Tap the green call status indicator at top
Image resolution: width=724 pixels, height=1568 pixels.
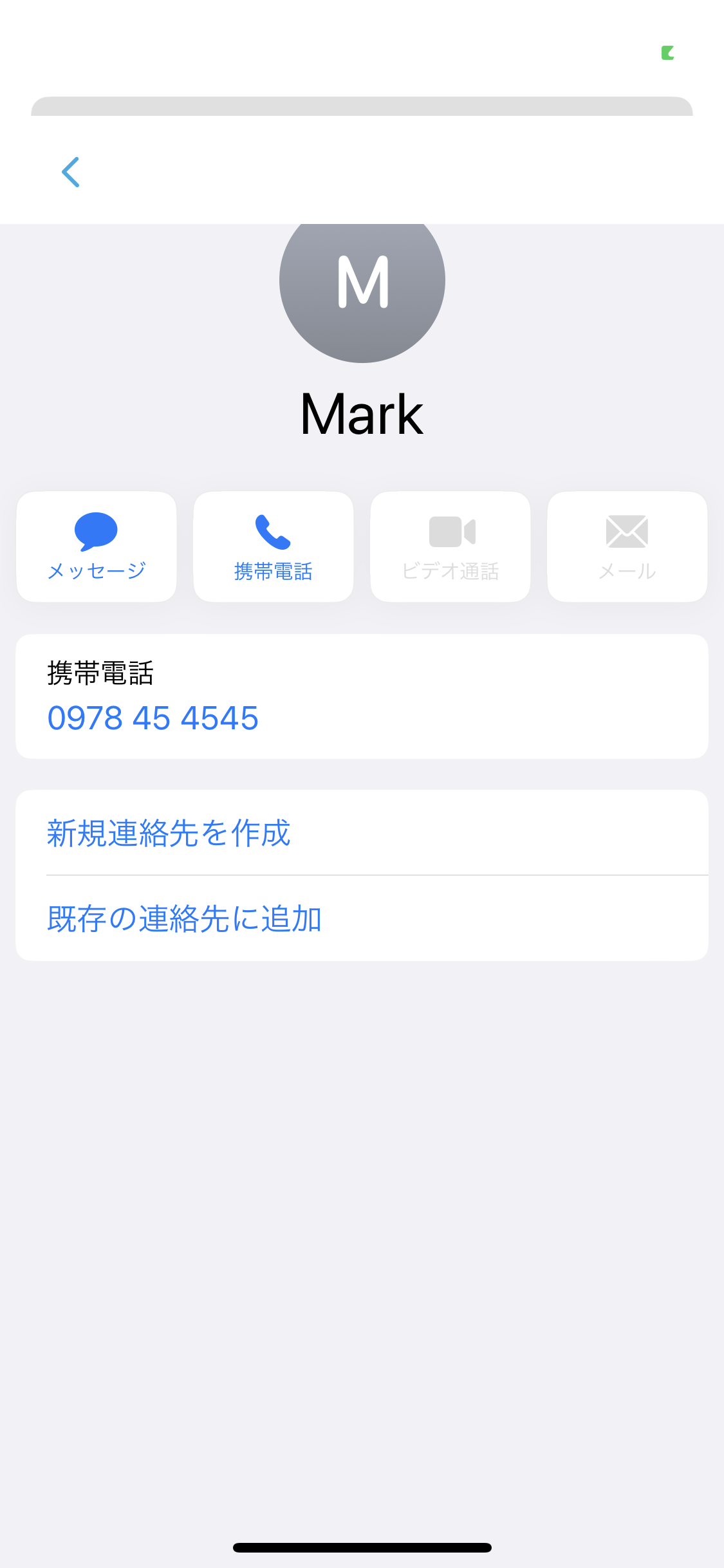tap(667, 54)
